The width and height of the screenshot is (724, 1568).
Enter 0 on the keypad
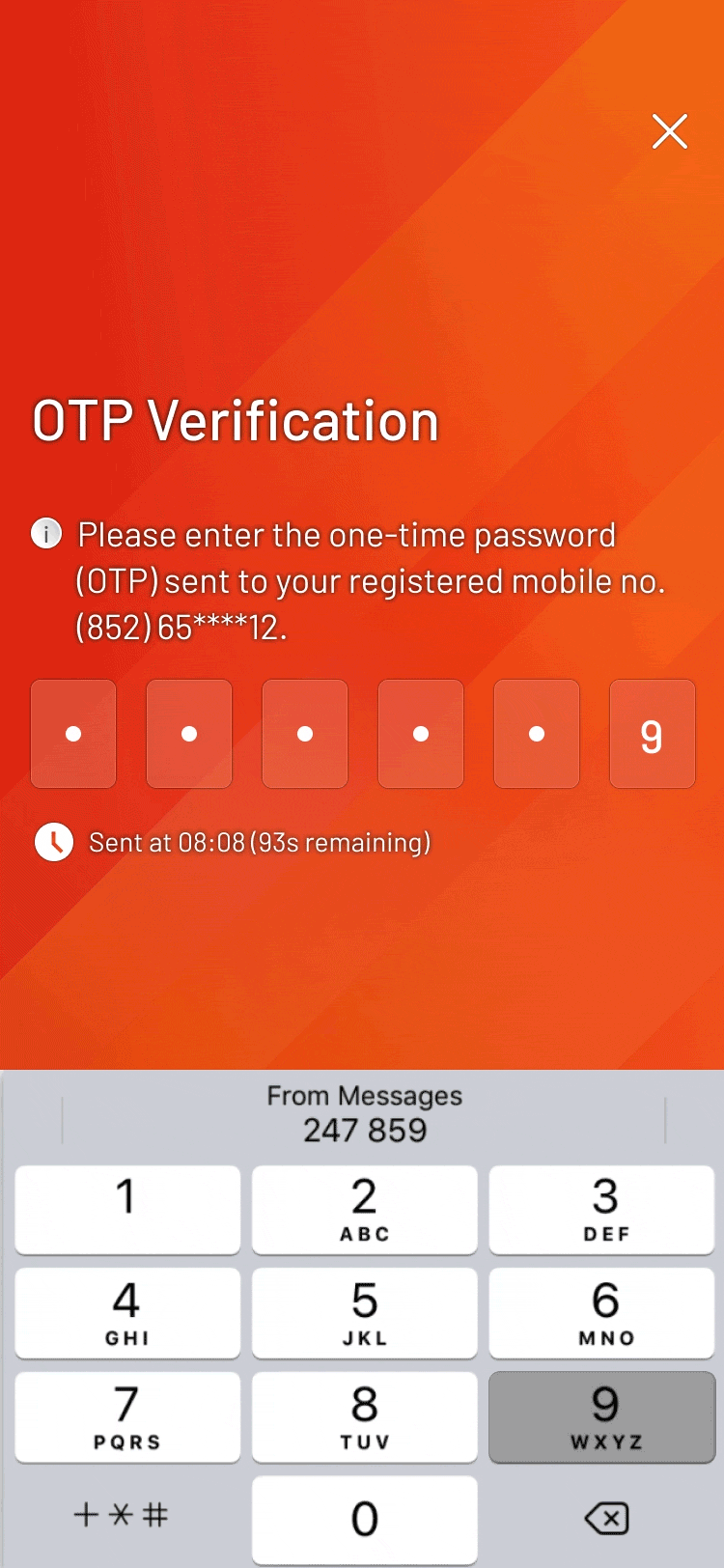coord(364,1520)
